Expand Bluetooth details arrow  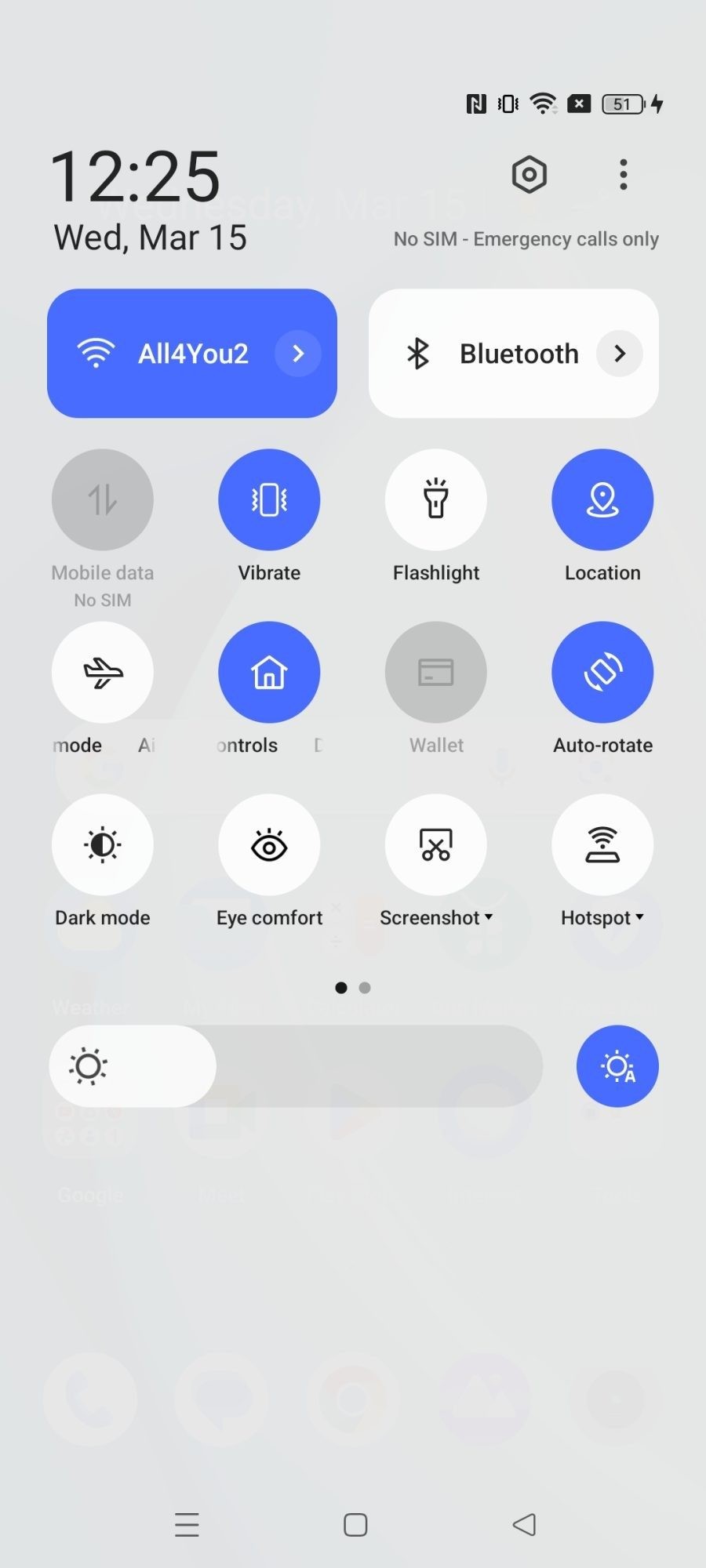point(620,354)
